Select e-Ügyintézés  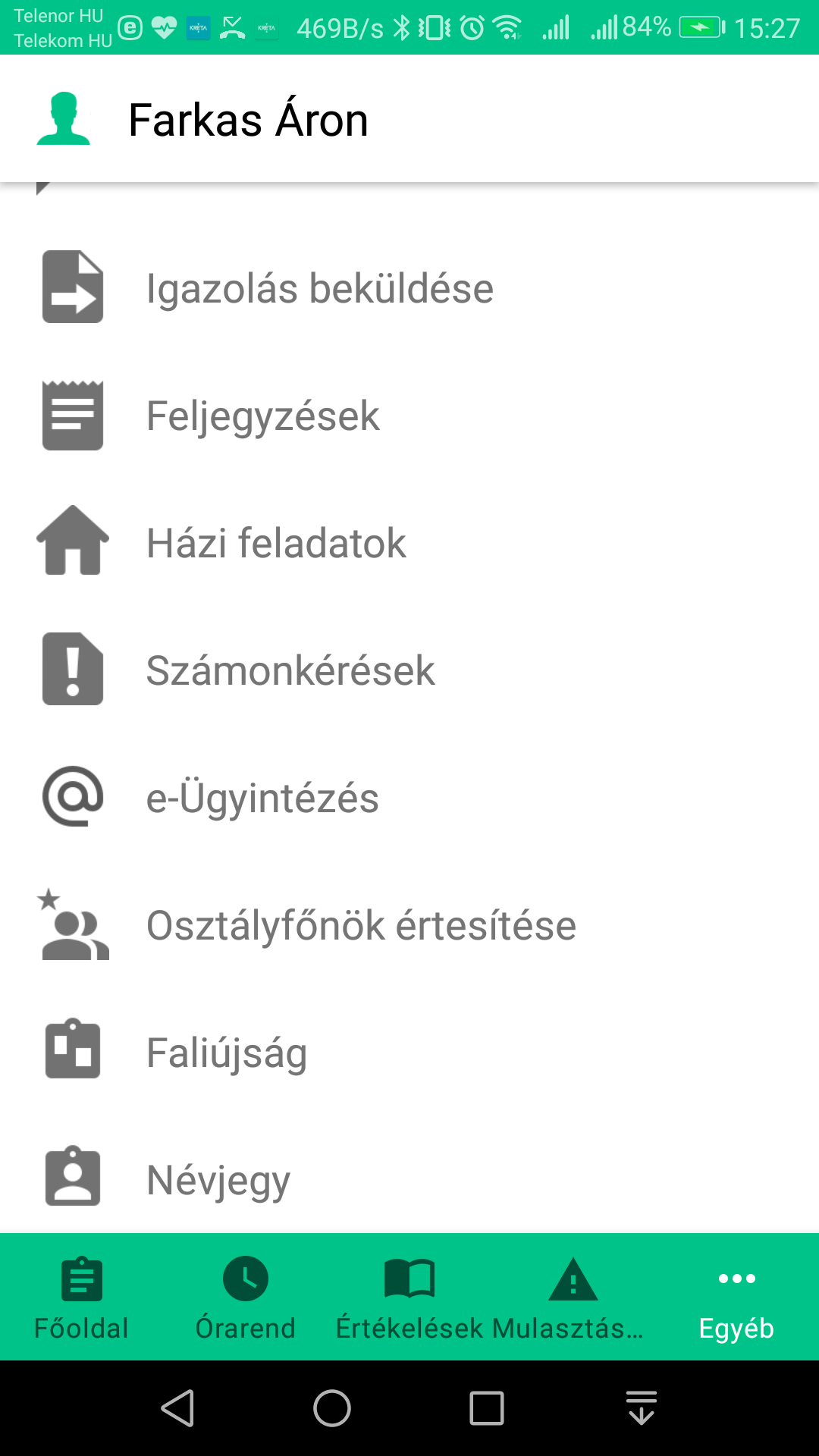(x=409, y=797)
